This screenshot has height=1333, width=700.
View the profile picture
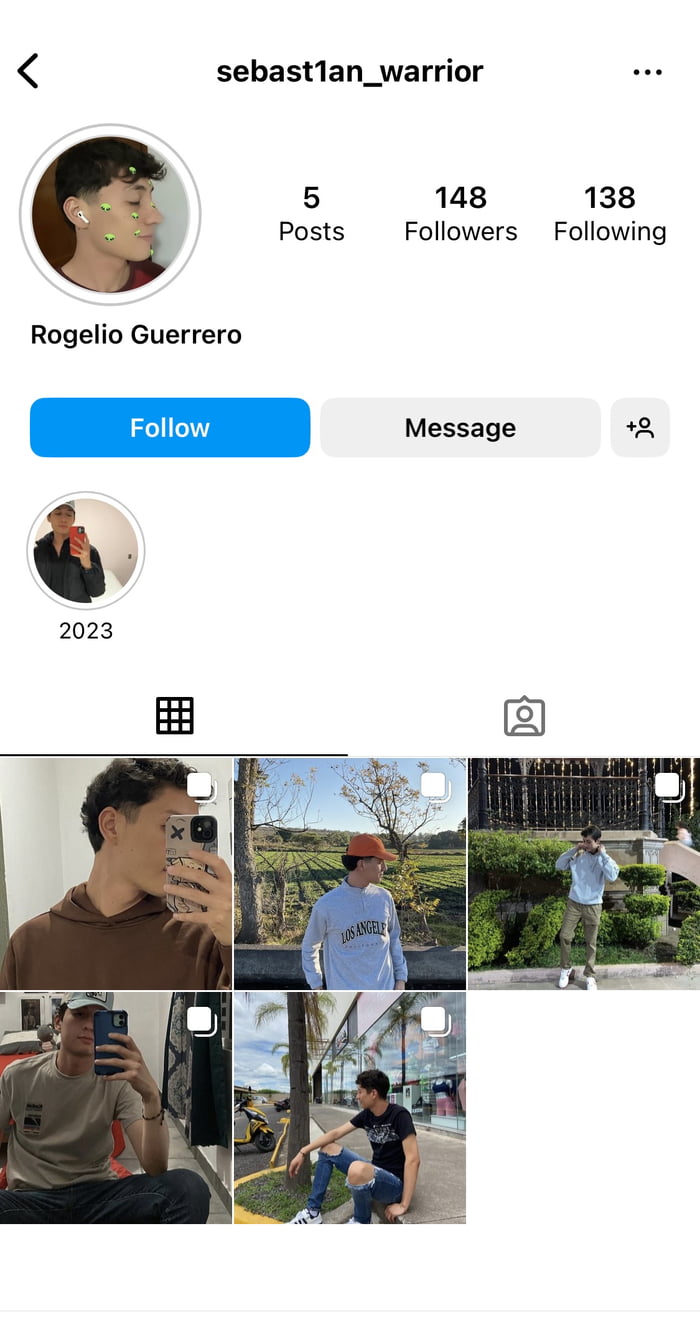110,215
